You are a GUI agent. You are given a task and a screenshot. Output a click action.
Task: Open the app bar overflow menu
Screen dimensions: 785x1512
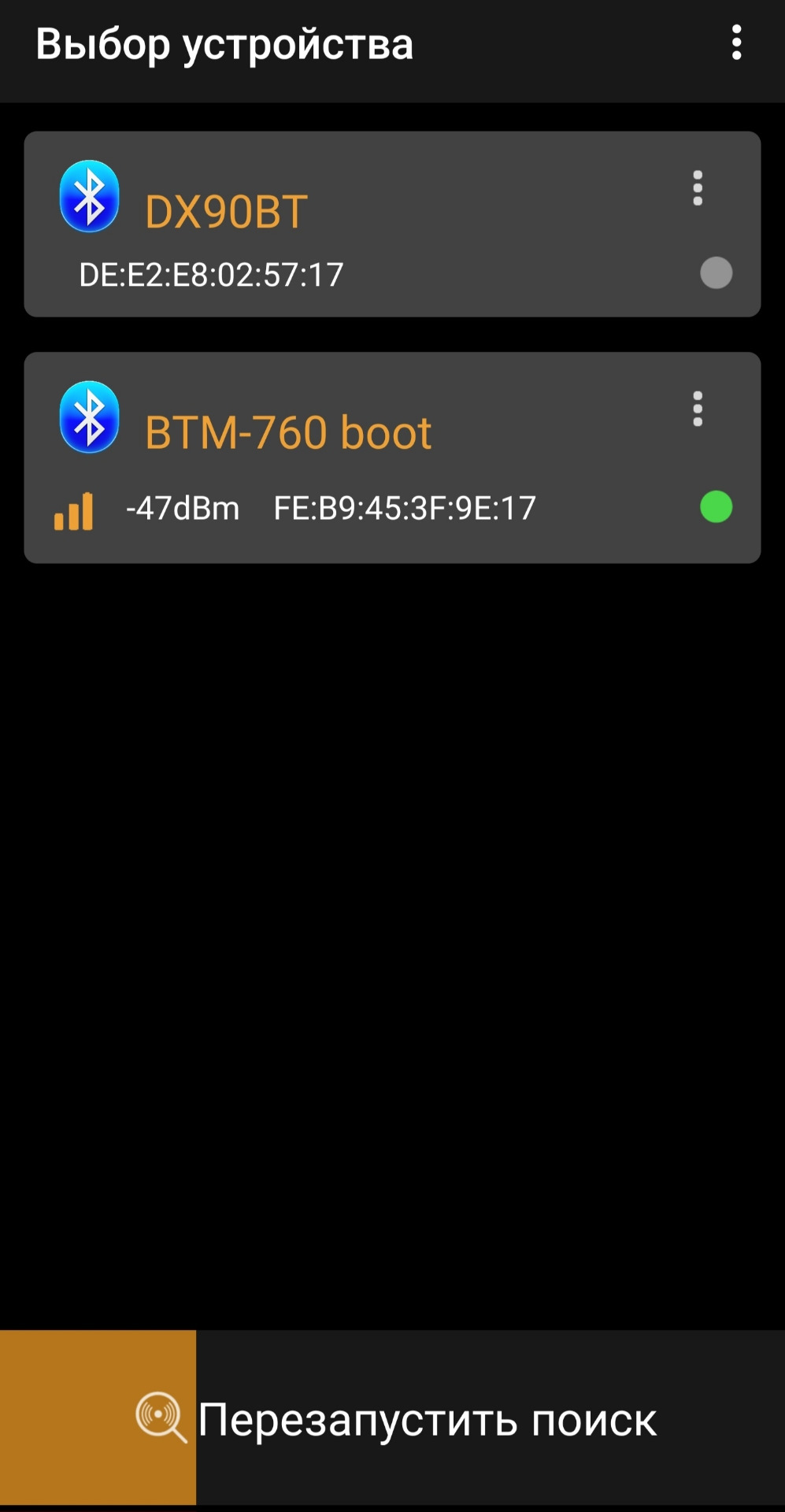[736, 43]
